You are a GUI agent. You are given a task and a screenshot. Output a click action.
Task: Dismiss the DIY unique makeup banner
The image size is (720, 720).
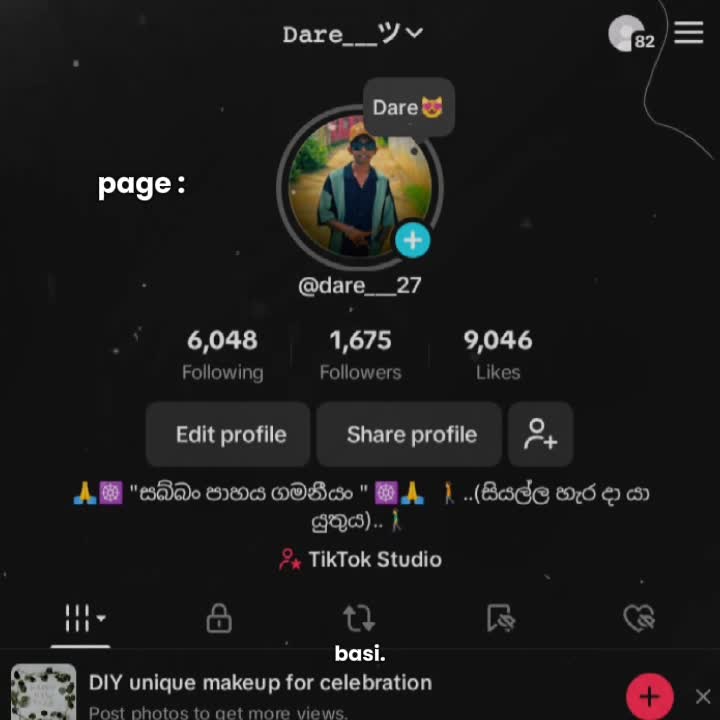coord(703,696)
